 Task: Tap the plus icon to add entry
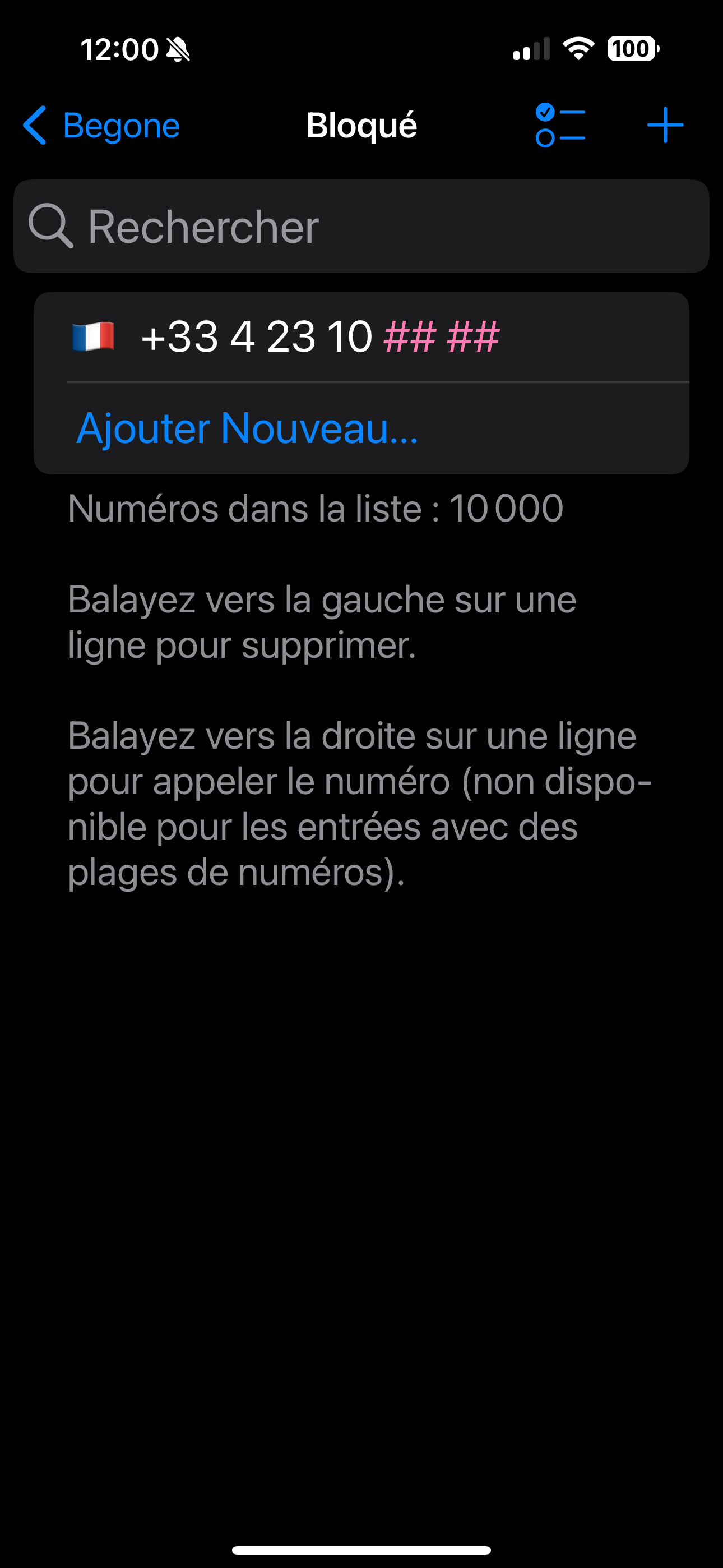(665, 126)
